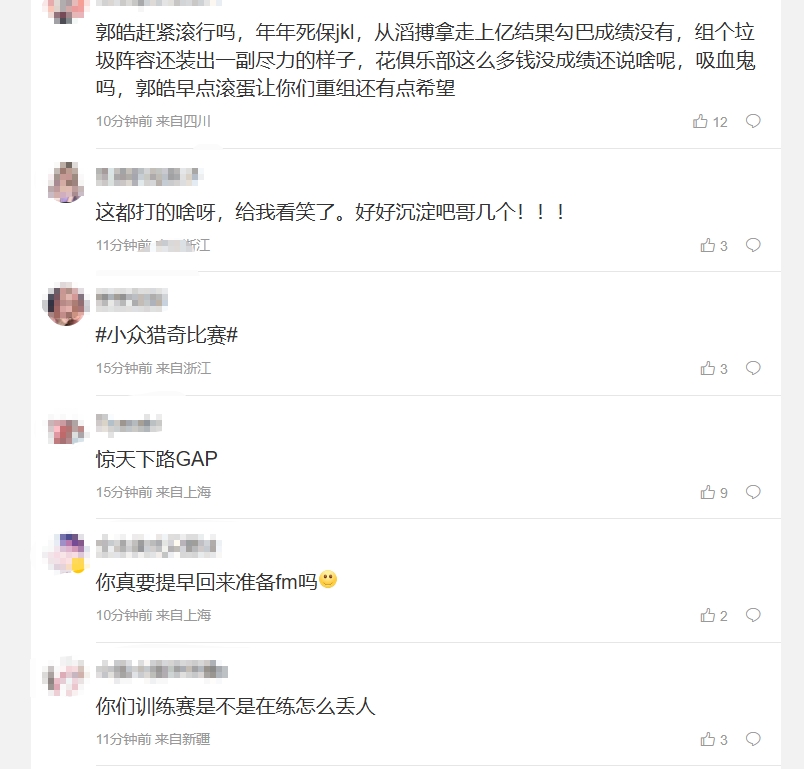Viewport: 804px width, 769px height.
Task: Open the hashtag #小众猎奇比赛#
Action: tap(166, 335)
